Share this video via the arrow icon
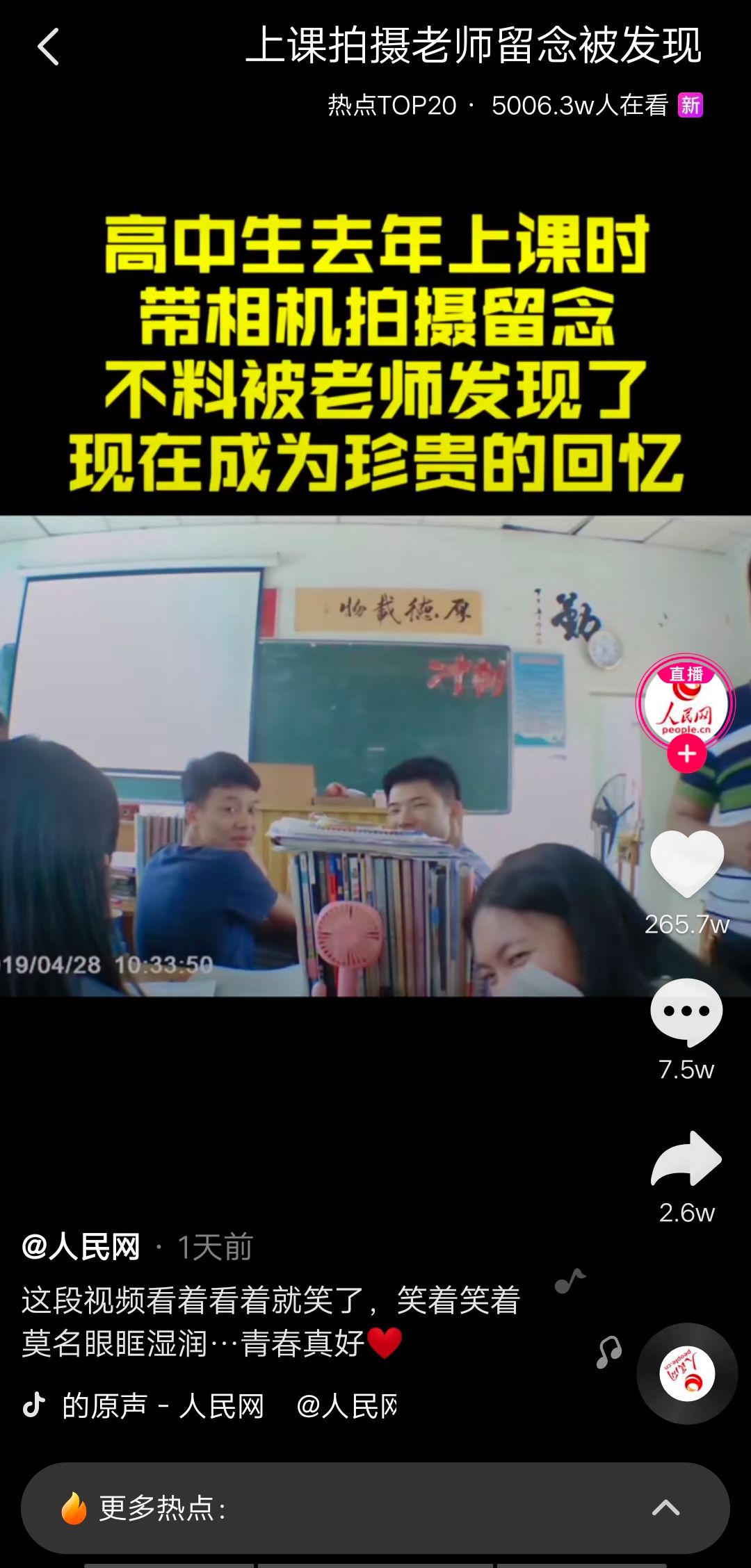 (x=686, y=1159)
